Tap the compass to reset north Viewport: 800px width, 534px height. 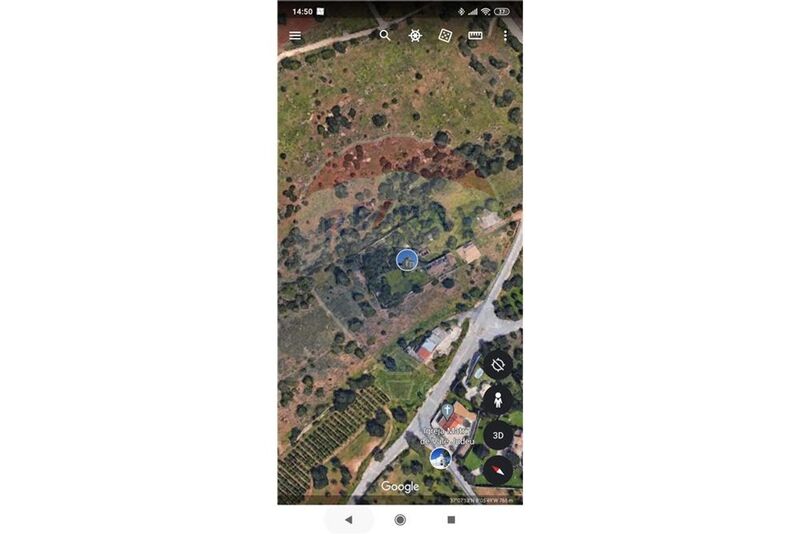click(x=498, y=470)
